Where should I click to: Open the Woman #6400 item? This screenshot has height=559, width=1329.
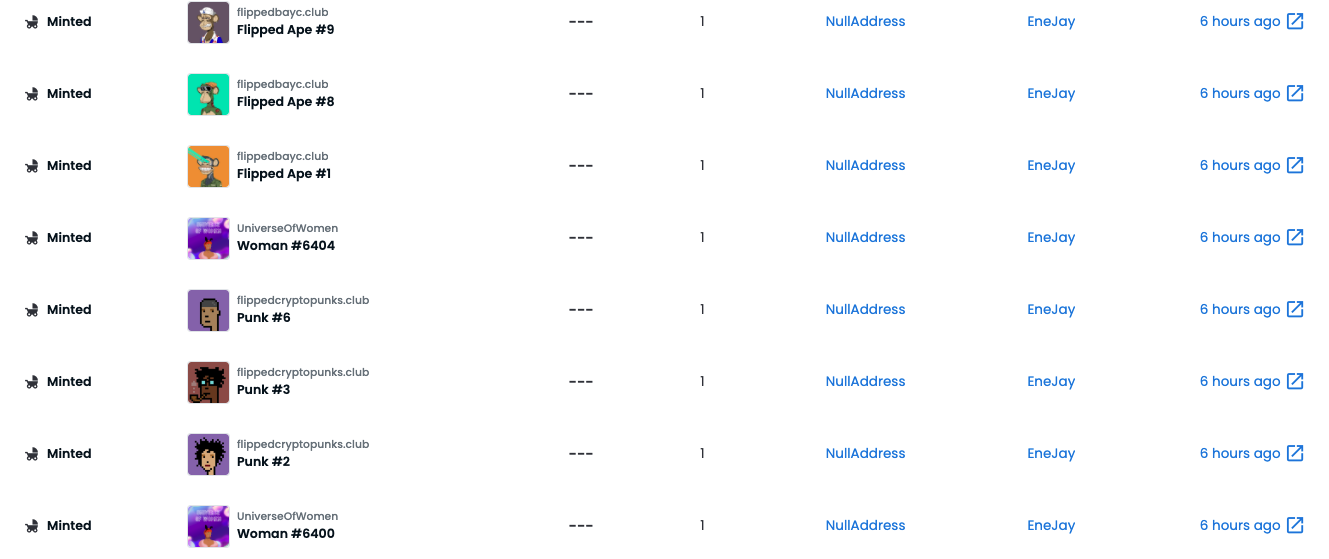[x=285, y=534]
